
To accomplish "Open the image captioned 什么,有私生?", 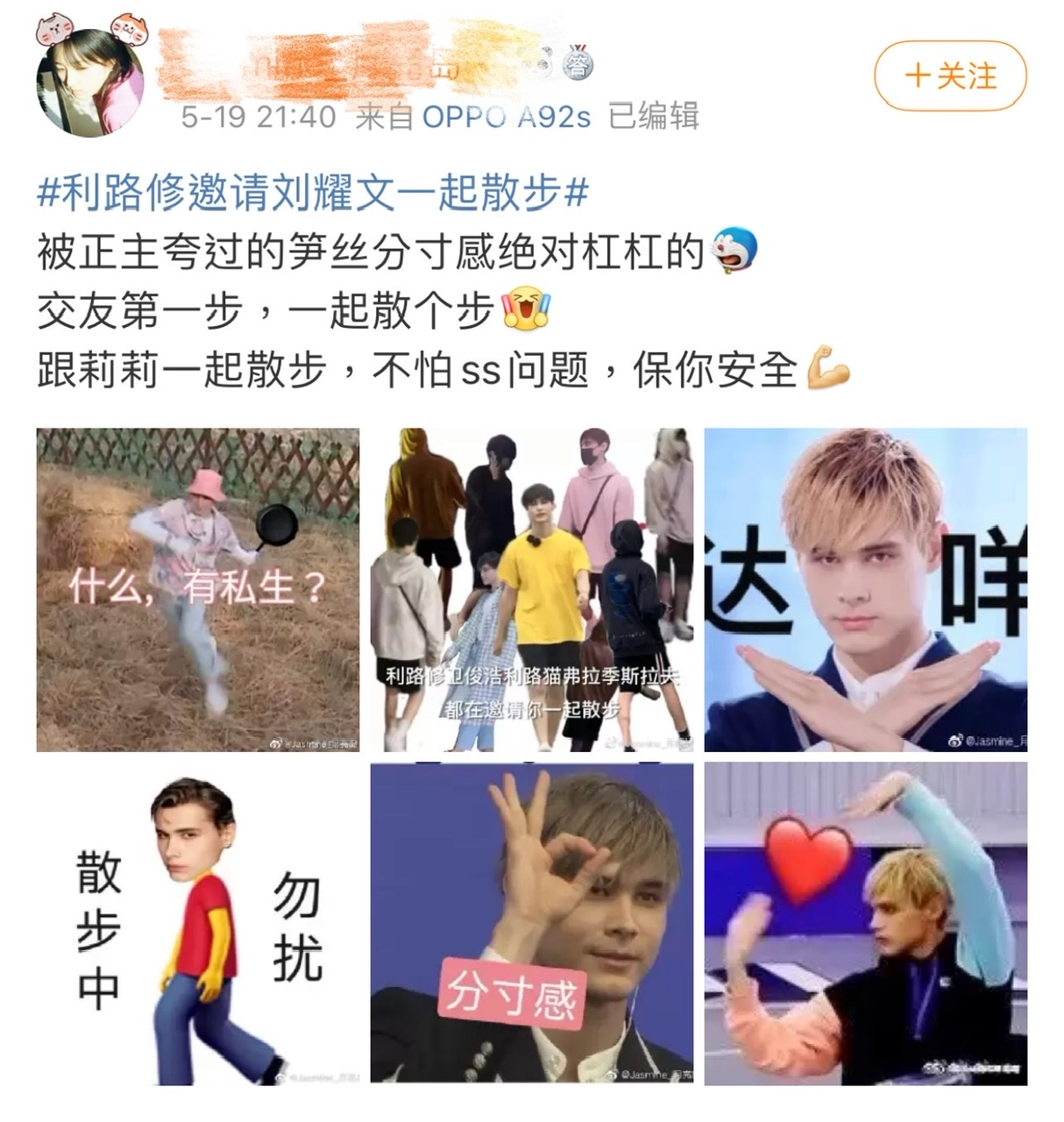I will point(198,589).
